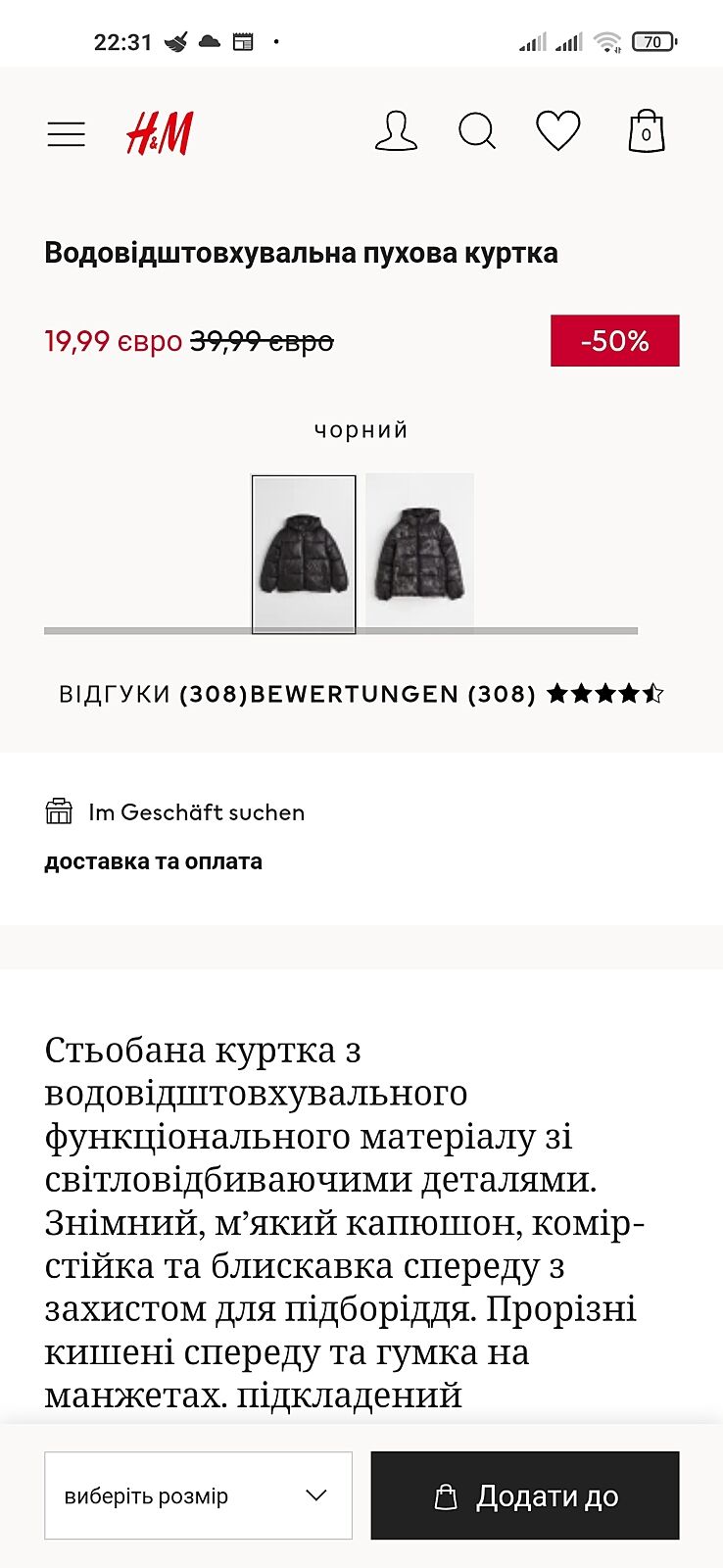723x1568 pixels.
Task: Tap Im Geschäft suchen
Action: click(196, 812)
